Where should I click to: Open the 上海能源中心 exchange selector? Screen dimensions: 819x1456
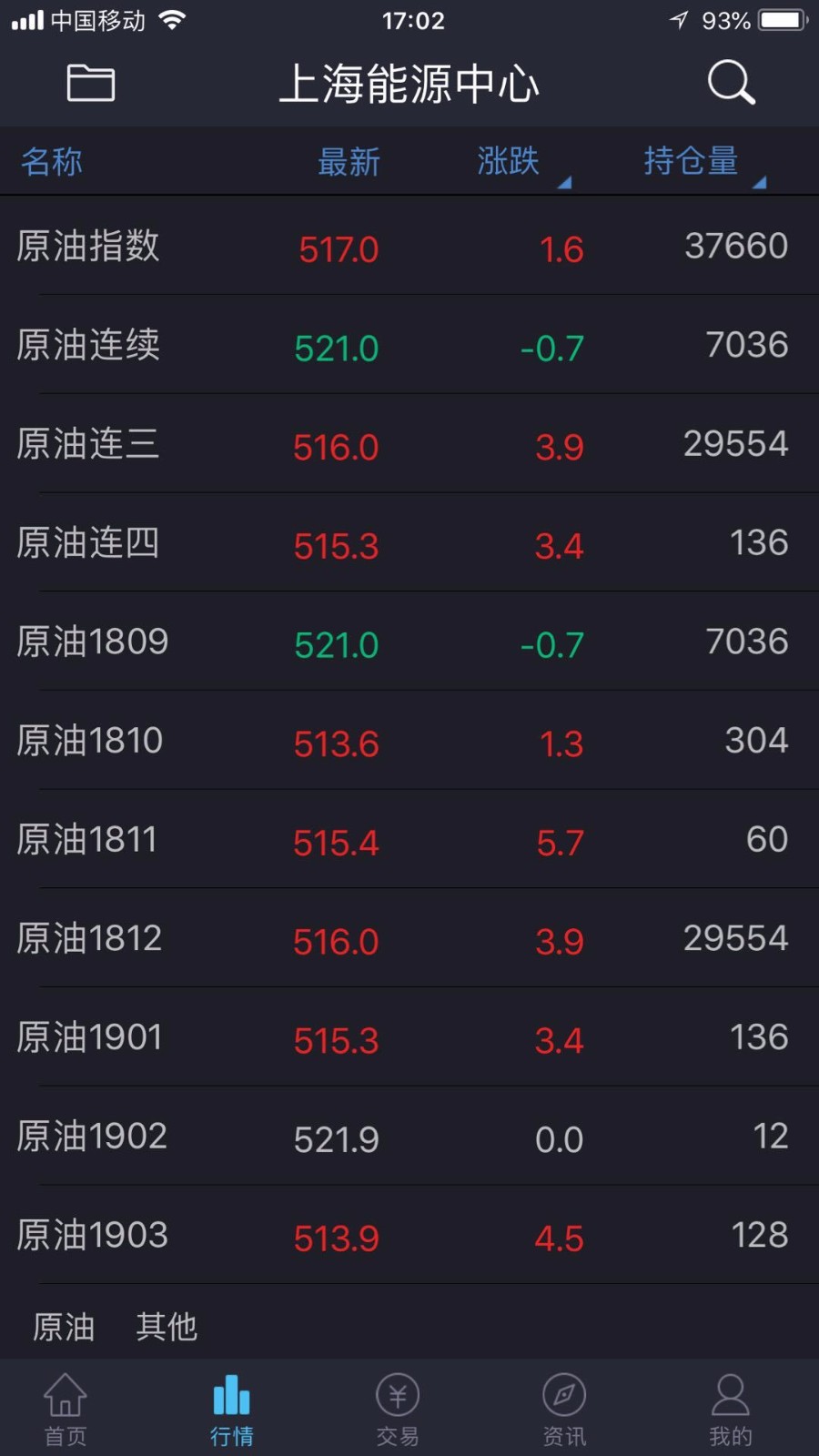tap(411, 82)
